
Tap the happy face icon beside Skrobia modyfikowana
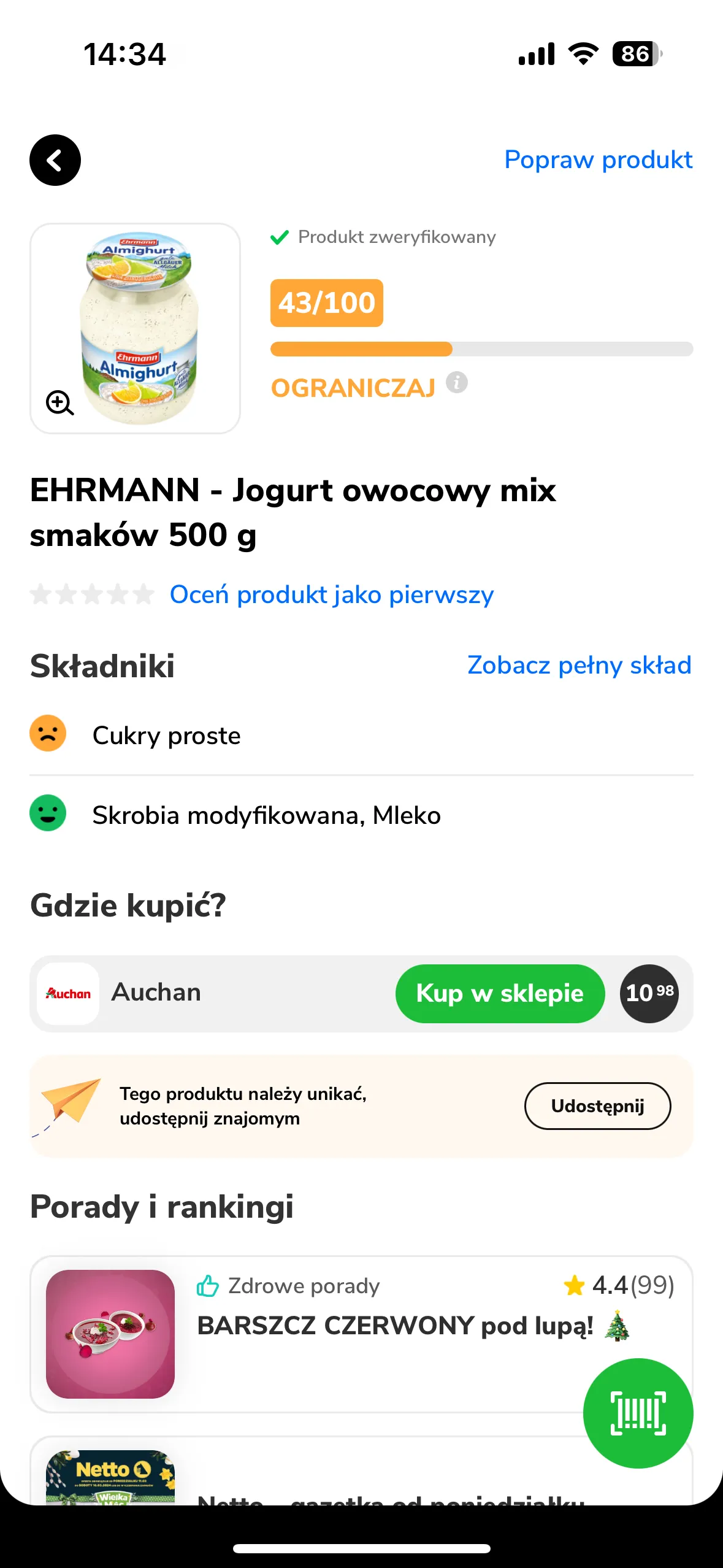click(48, 814)
